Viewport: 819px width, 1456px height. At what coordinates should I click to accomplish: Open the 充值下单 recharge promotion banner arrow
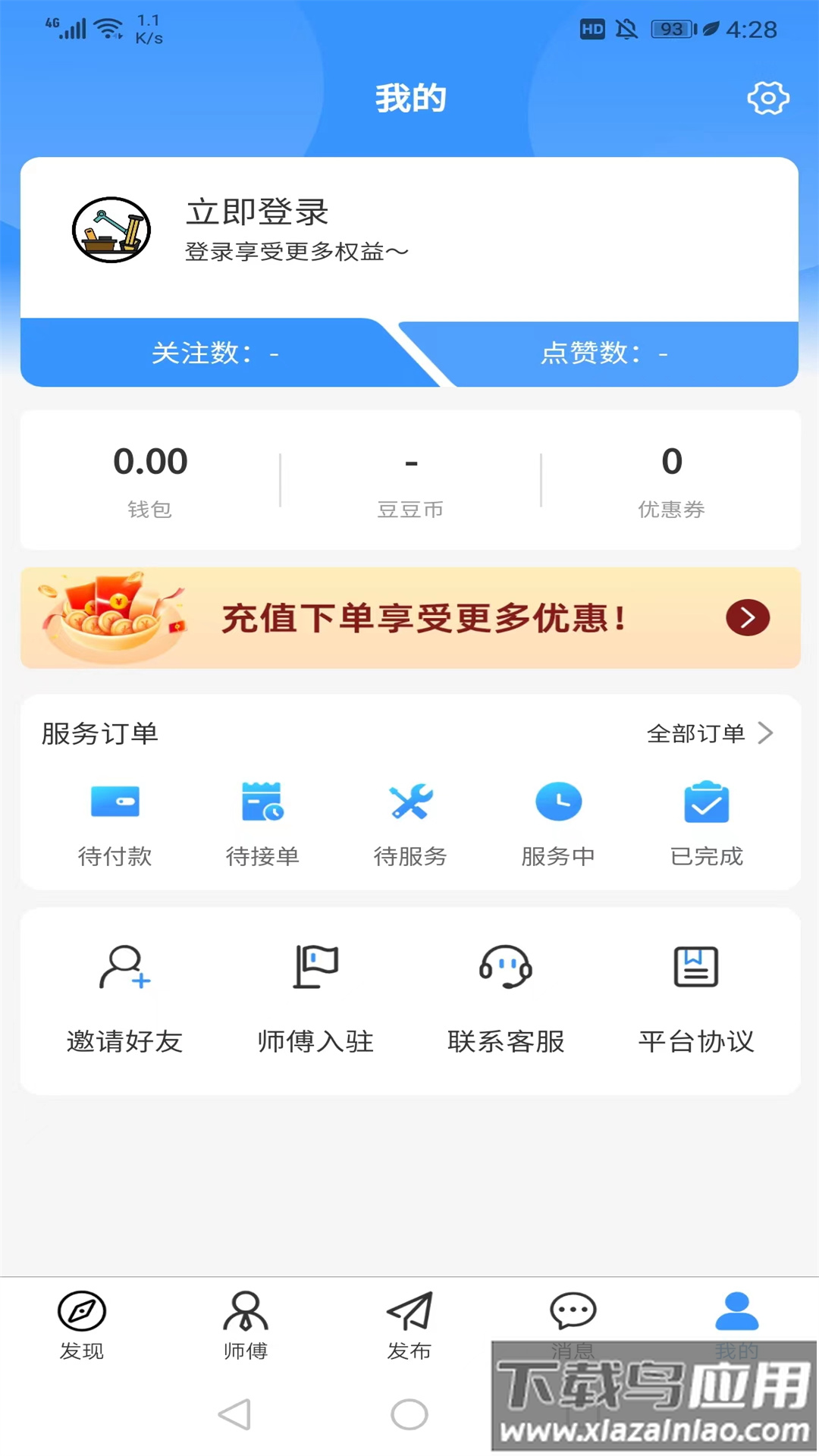pyautogui.click(x=745, y=618)
